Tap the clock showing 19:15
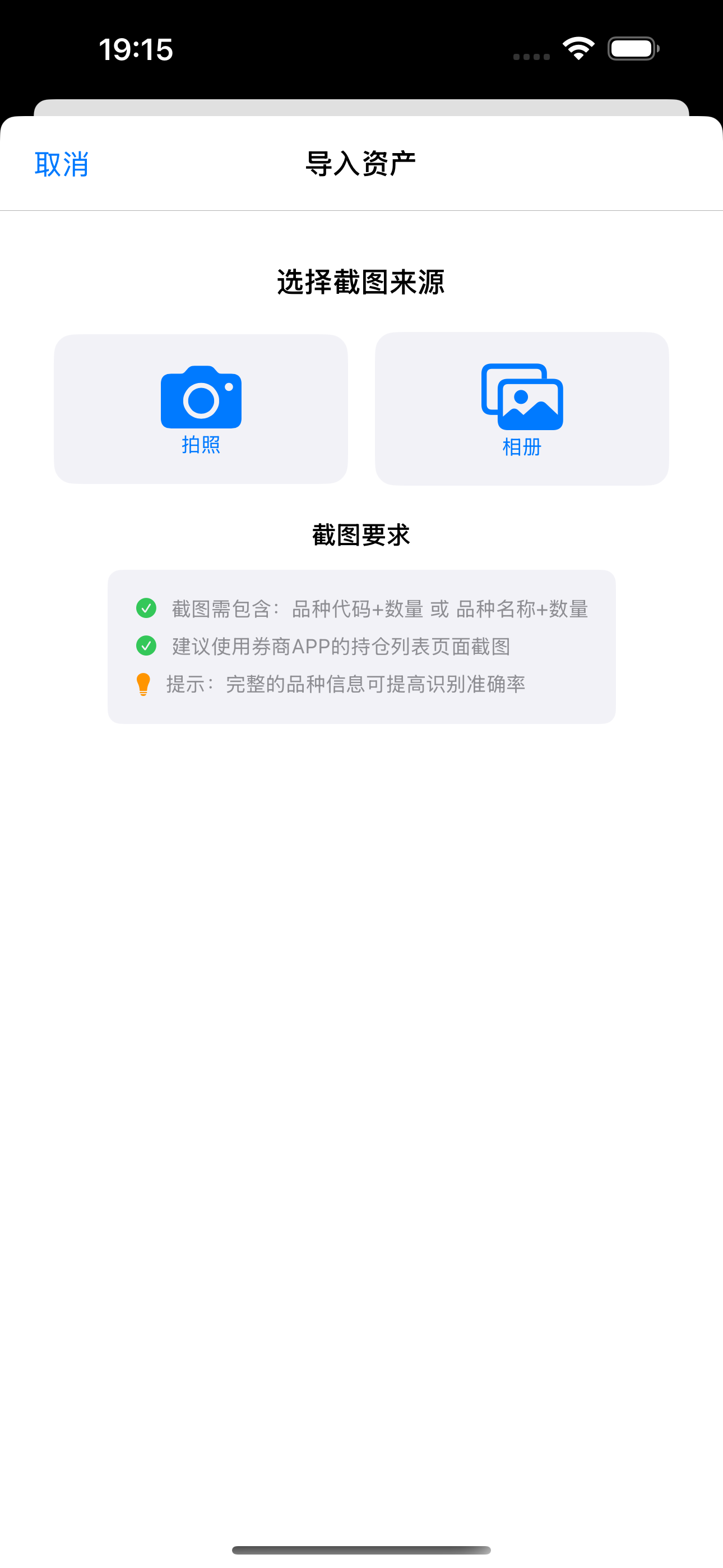723x1568 pixels. (136, 50)
